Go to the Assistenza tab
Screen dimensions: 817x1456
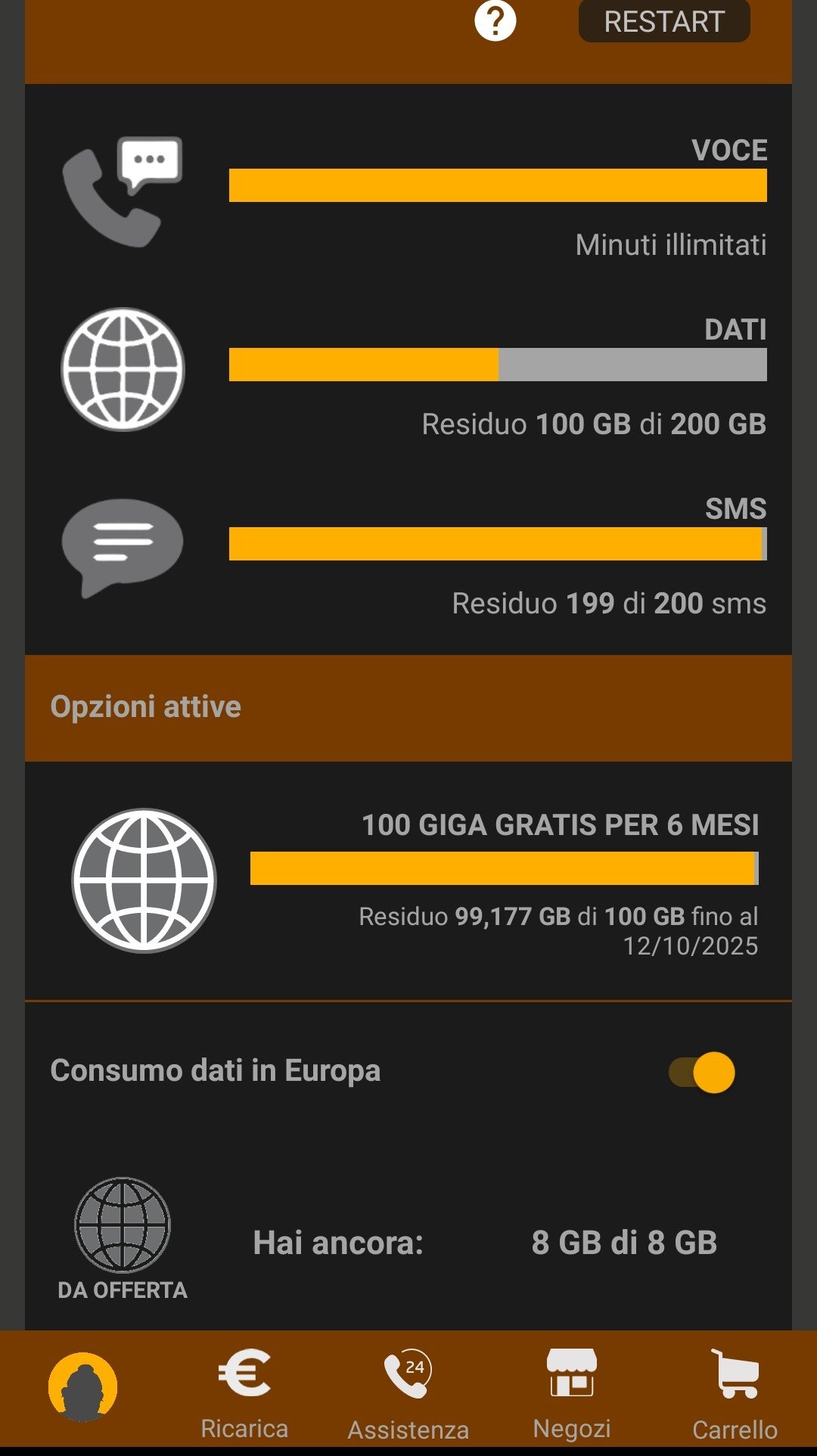(408, 1394)
